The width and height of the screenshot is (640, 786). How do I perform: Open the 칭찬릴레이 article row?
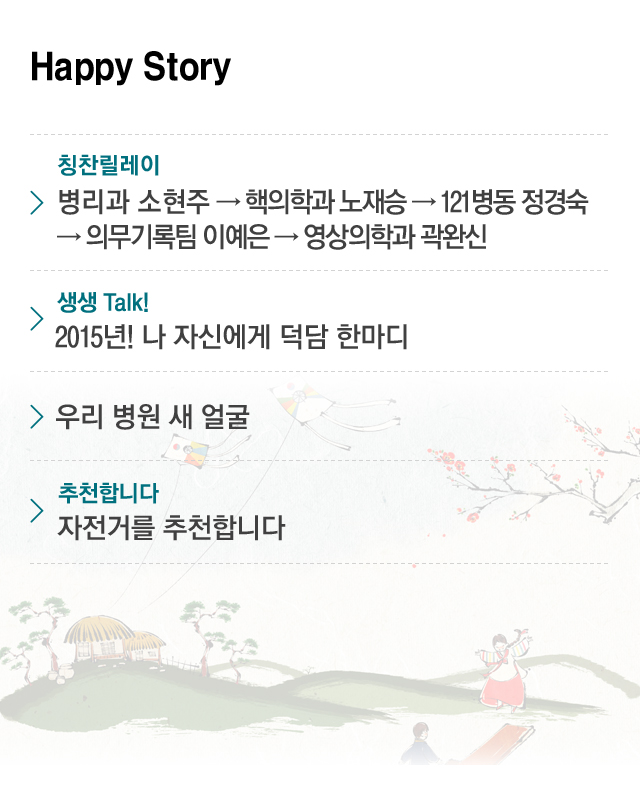320,203
